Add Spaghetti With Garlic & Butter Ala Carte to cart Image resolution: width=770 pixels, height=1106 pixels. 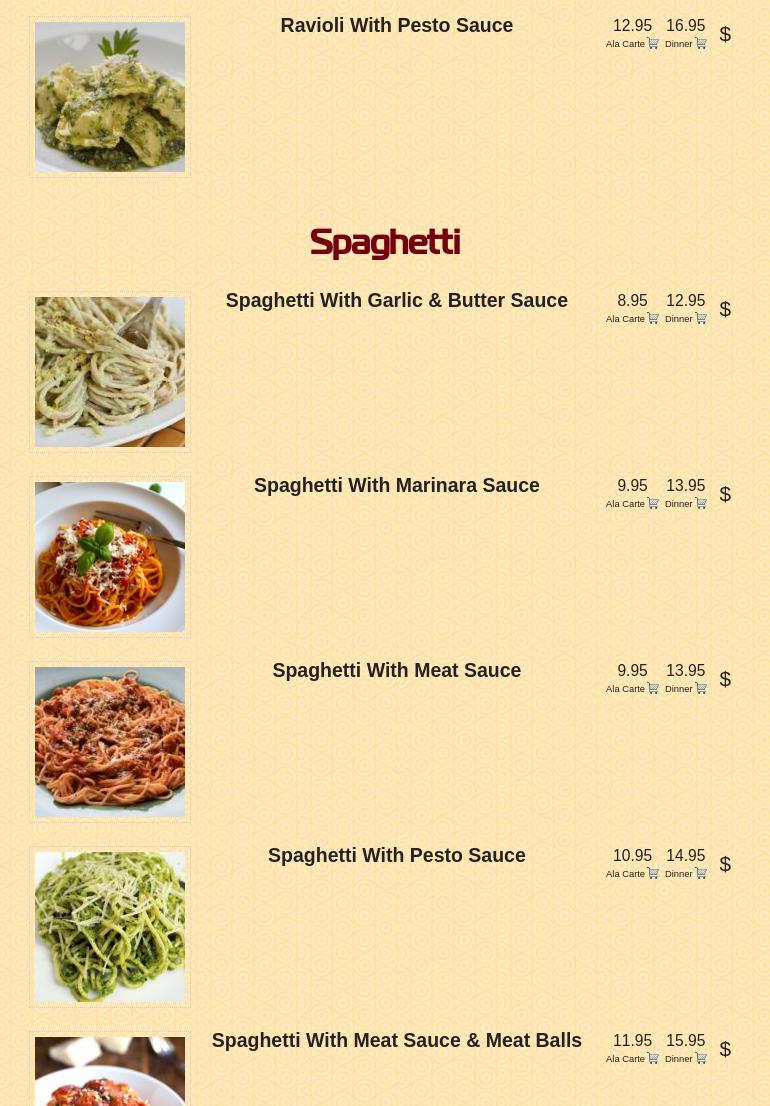653,318
